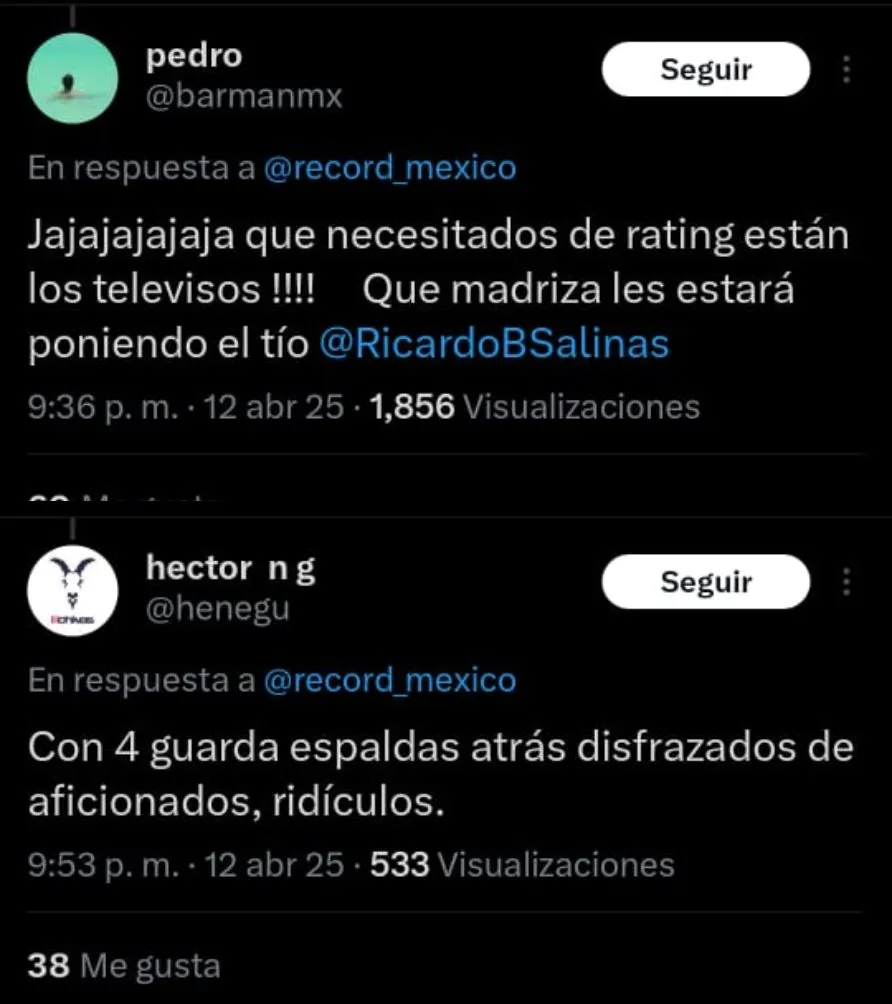Viewport: 892px width, 1004px height.
Task: Open @record_mexico link in hector's reply
Action: 390,681
